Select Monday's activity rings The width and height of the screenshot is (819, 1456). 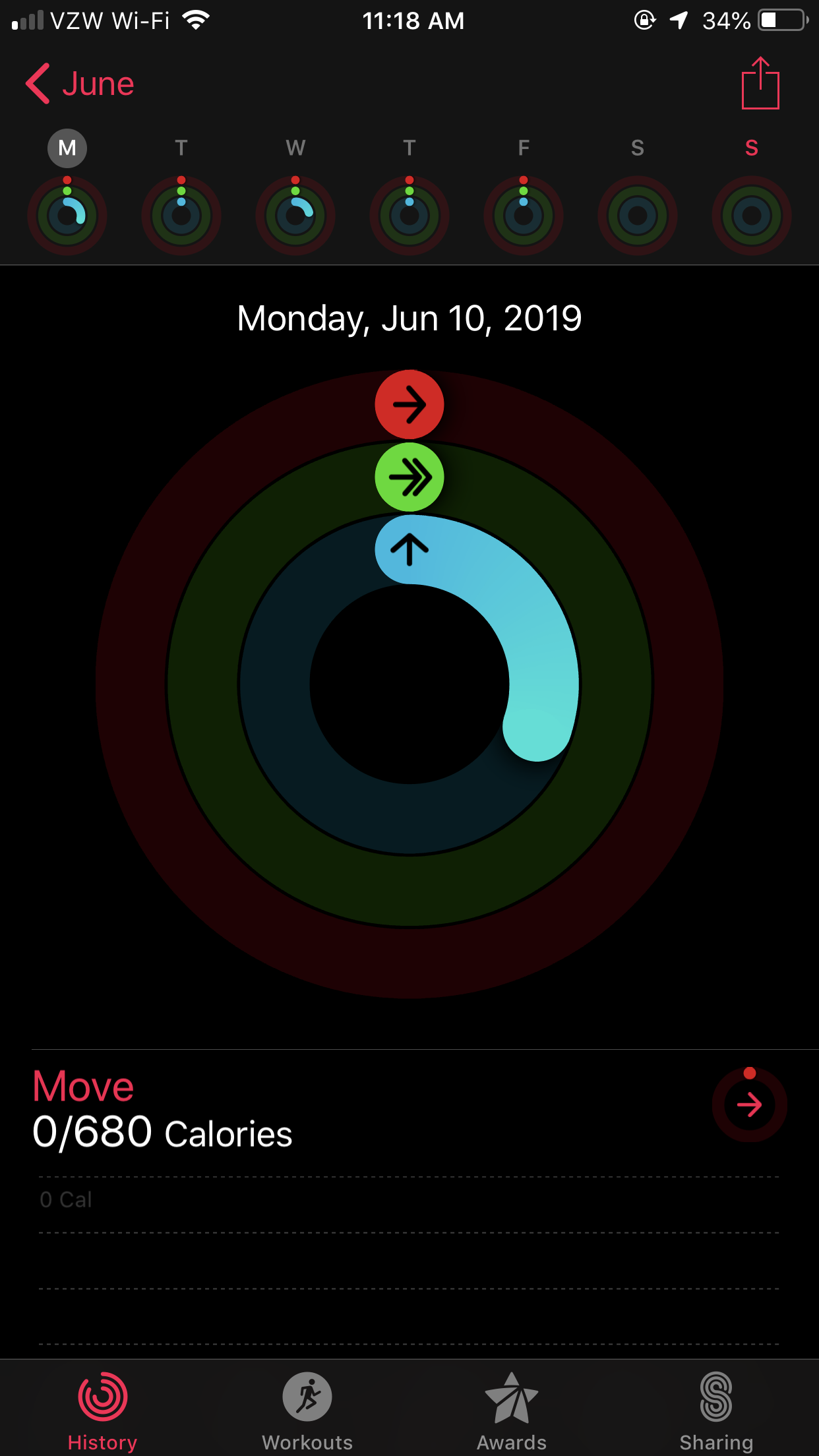[67, 215]
